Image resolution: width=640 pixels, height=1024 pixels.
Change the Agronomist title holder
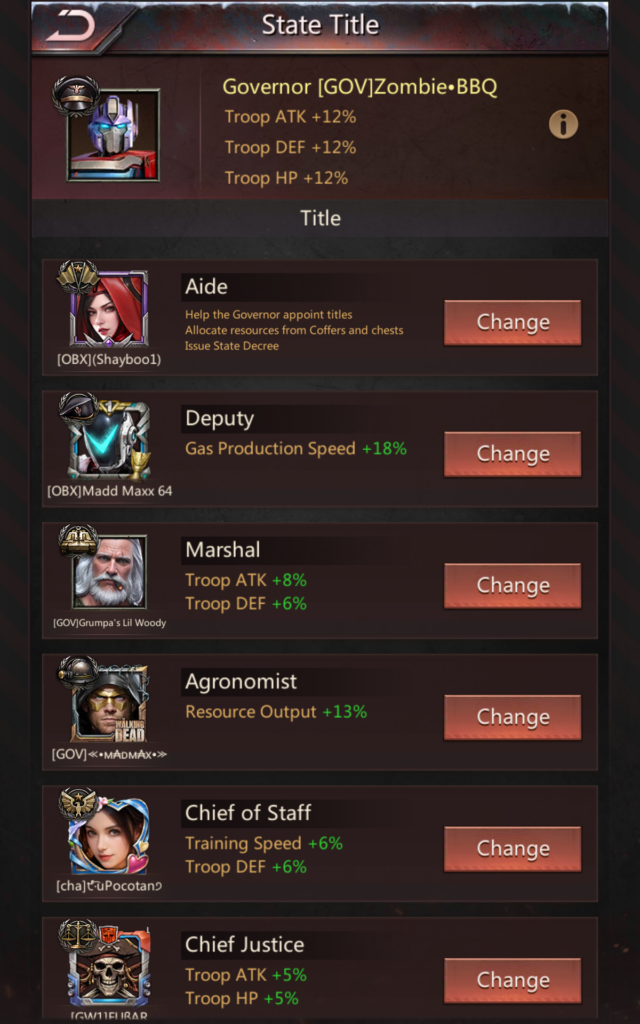(512, 716)
